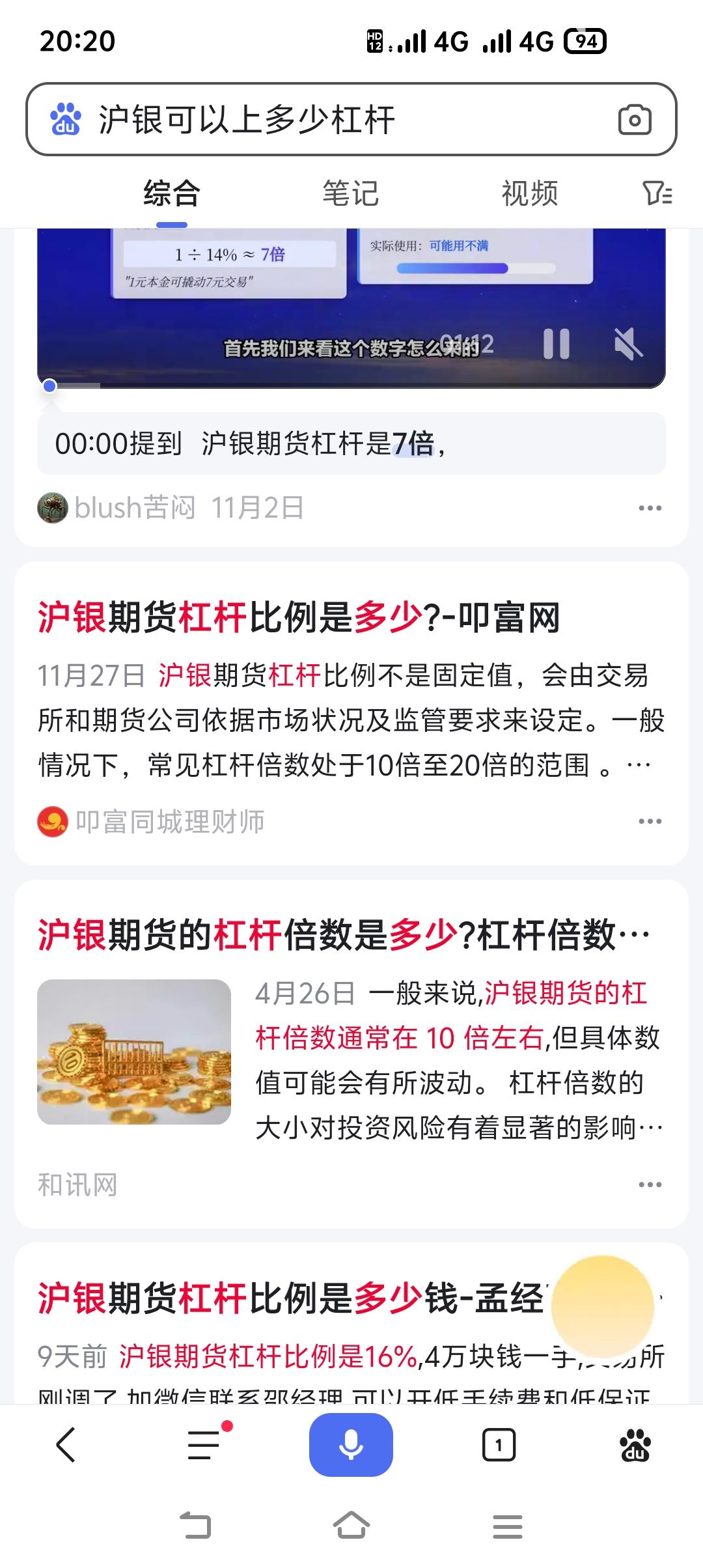The width and height of the screenshot is (703, 1568).
Task: Open the tab switcher showing 1 tab
Action: [499, 1444]
